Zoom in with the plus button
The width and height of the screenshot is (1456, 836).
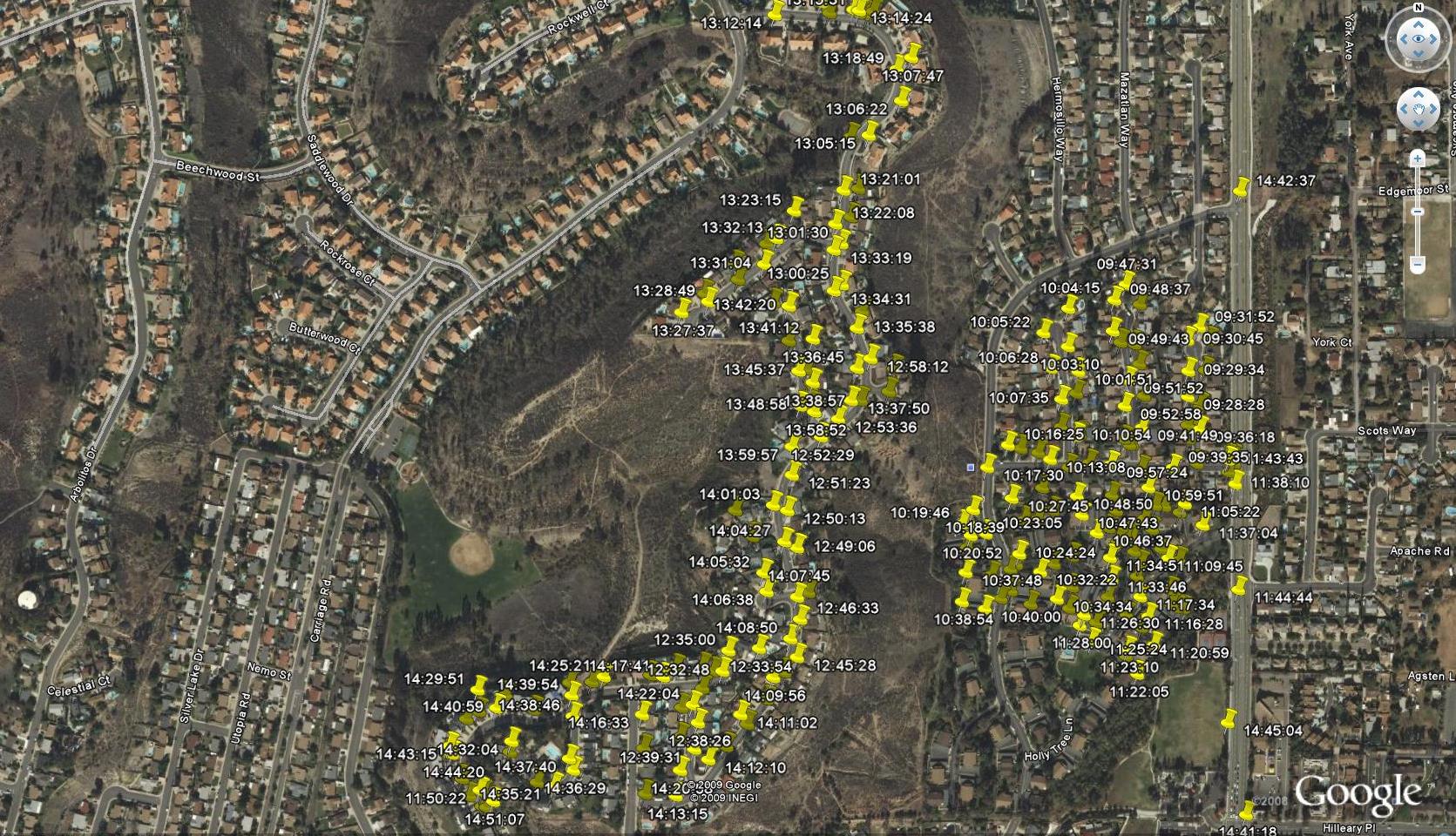click(1418, 158)
